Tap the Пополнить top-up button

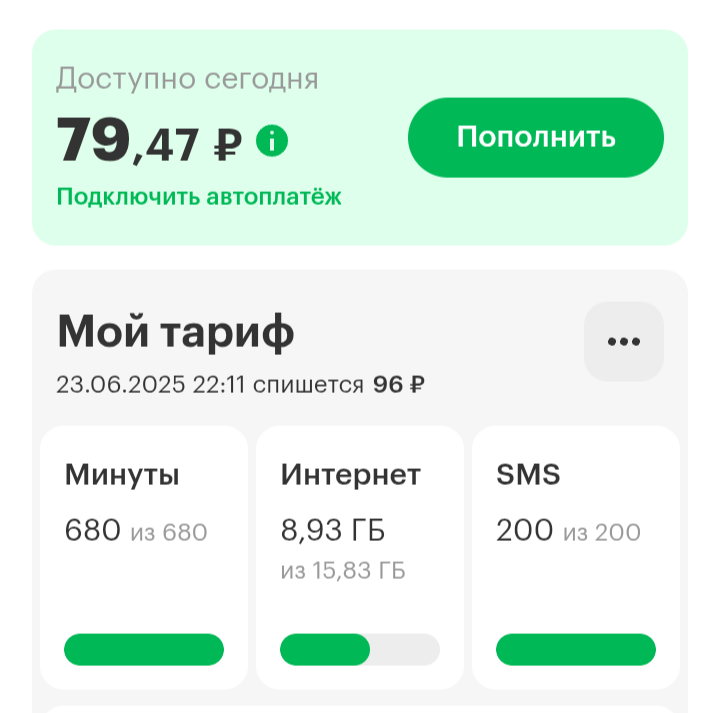click(x=535, y=138)
